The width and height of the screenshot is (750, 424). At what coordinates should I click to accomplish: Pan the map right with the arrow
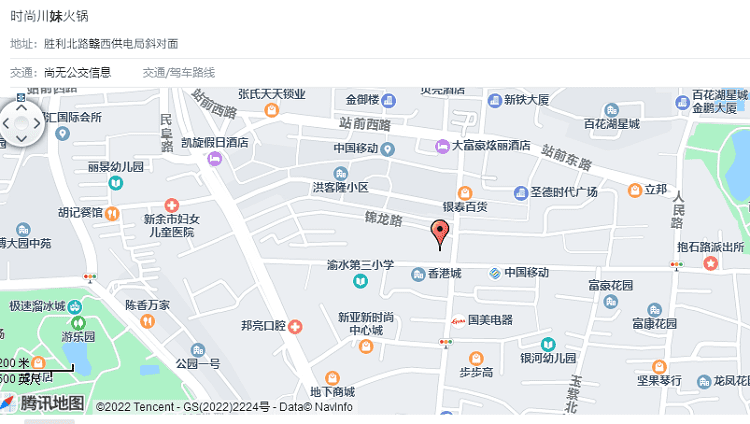click(37, 124)
